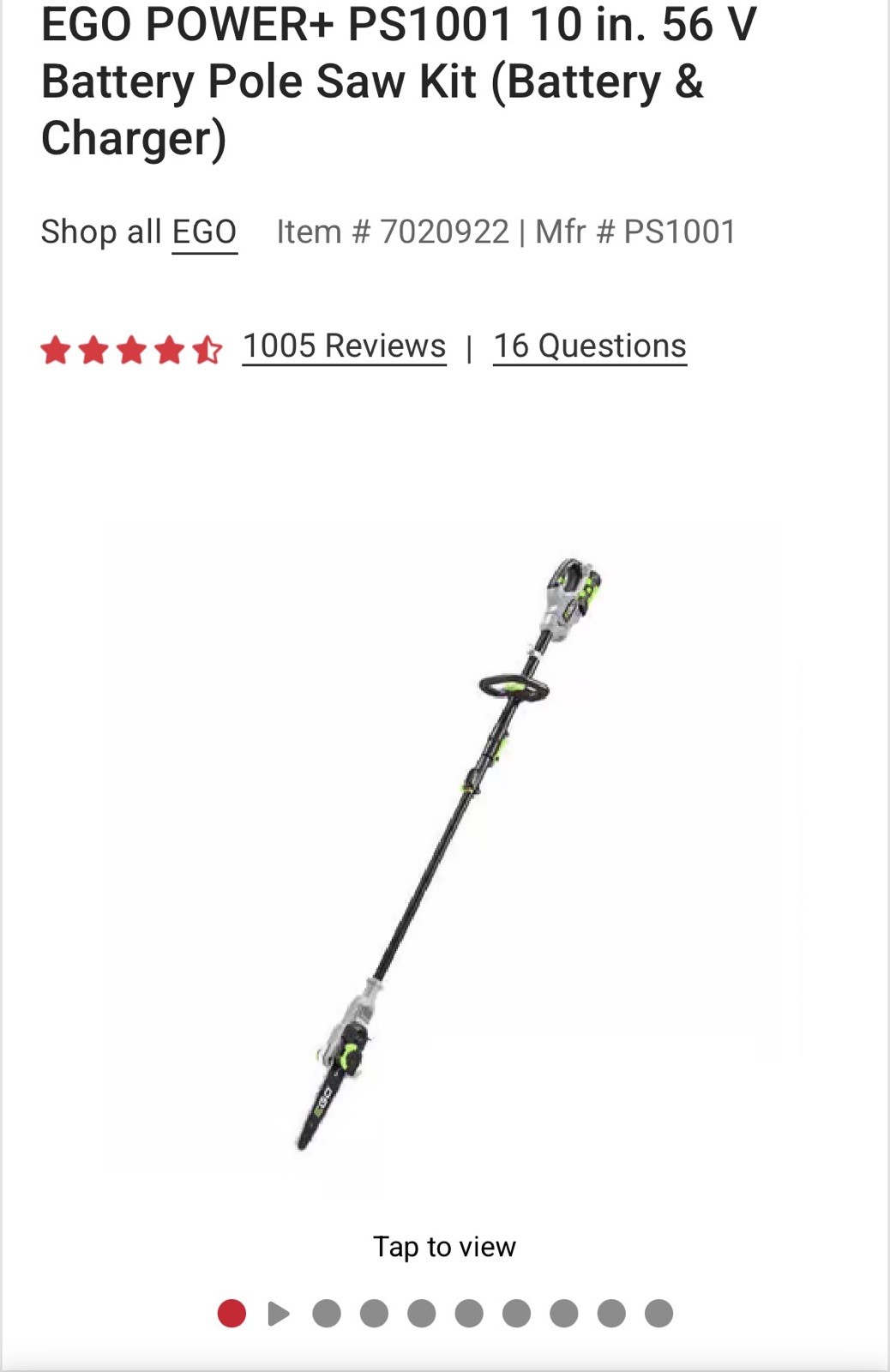Screen dimensions: 890x1372
Task: Open the 1005 Reviews link
Action: (x=344, y=346)
